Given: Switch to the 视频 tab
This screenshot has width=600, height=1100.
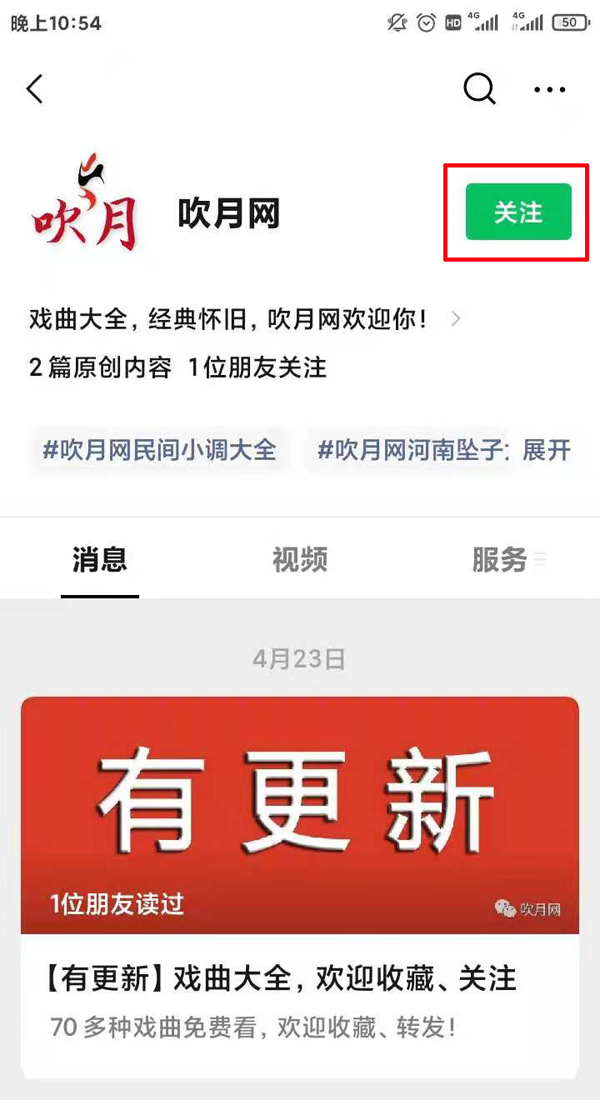Looking at the screenshot, I should (x=300, y=560).
